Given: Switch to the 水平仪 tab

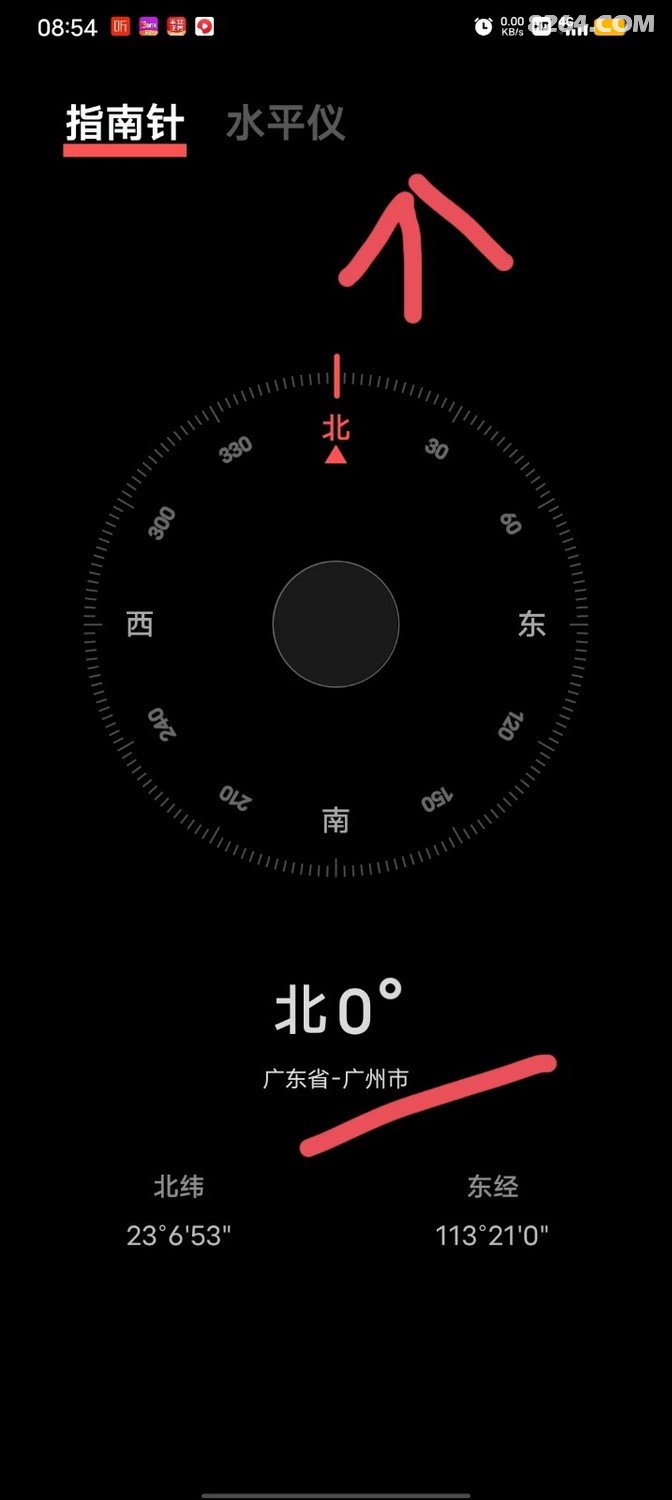Looking at the screenshot, I should [286, 124].
